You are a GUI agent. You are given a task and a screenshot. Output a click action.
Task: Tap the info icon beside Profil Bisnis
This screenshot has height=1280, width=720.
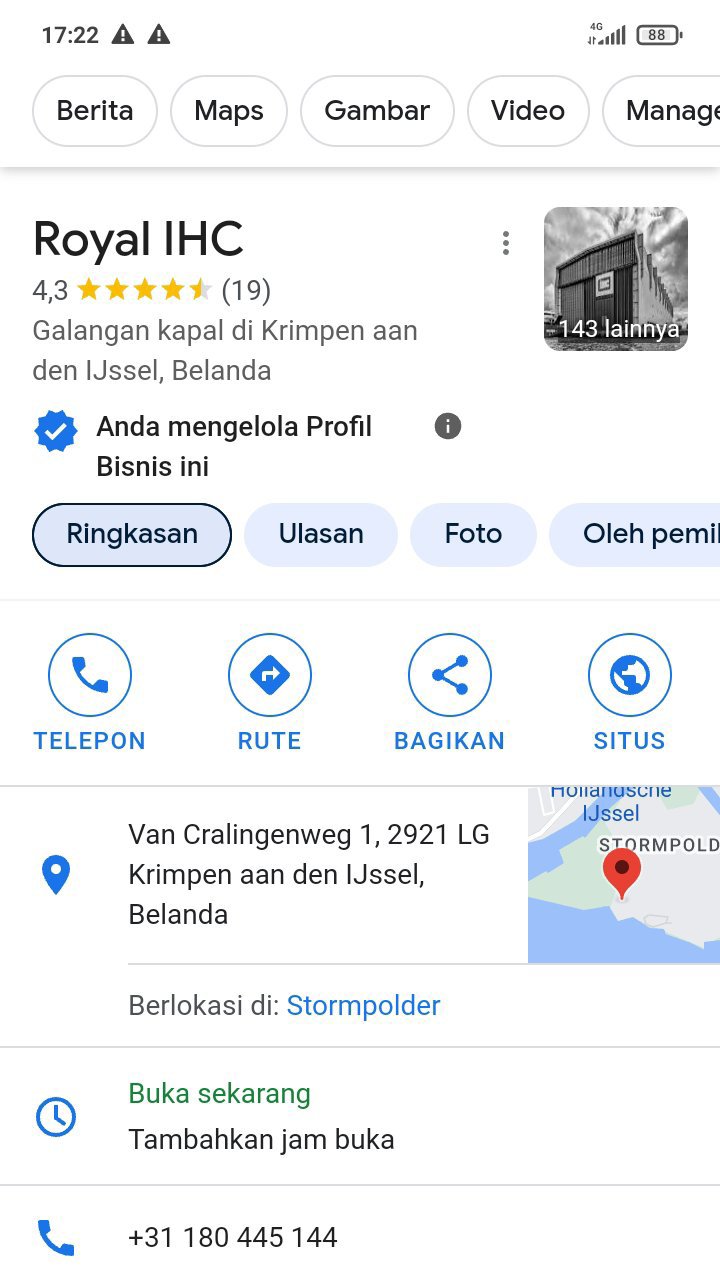coord(448,427)
